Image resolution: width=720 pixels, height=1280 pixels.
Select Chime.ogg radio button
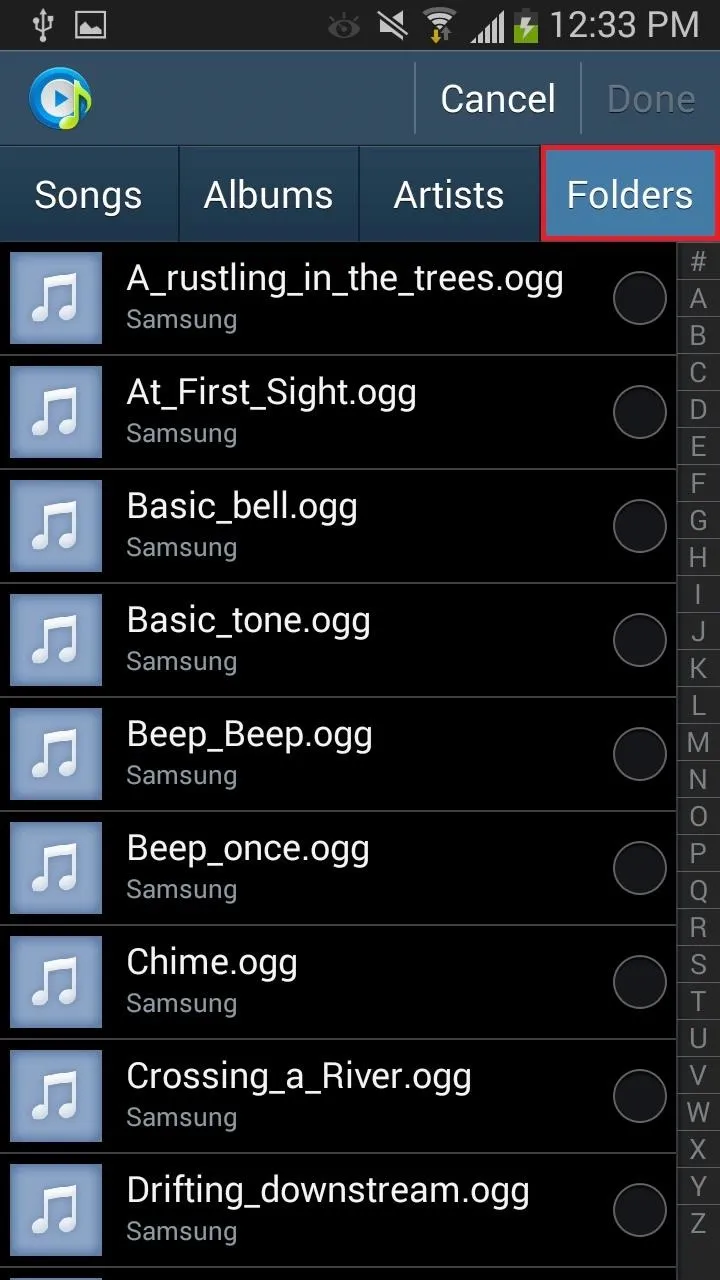pos(639,982)
